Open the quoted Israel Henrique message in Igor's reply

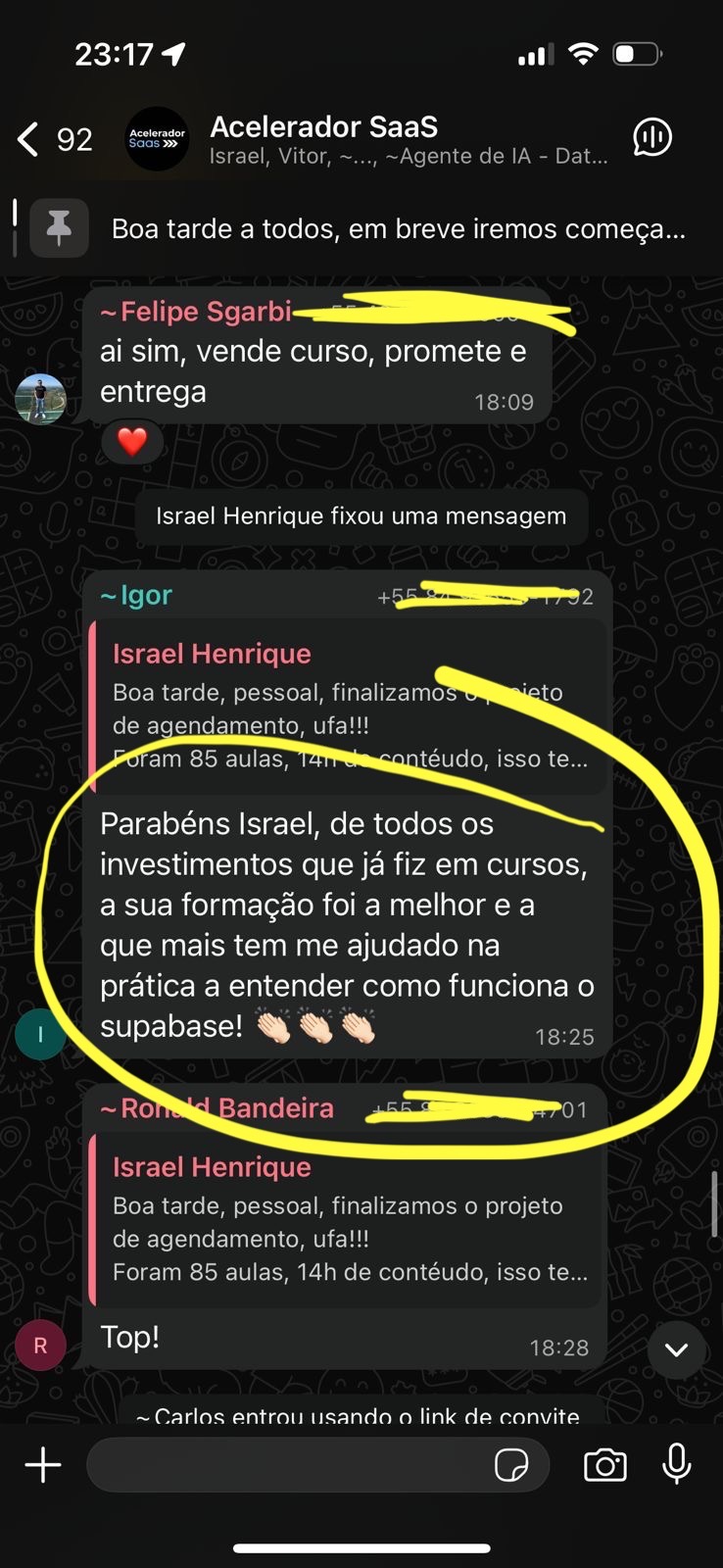coord(350,708)
